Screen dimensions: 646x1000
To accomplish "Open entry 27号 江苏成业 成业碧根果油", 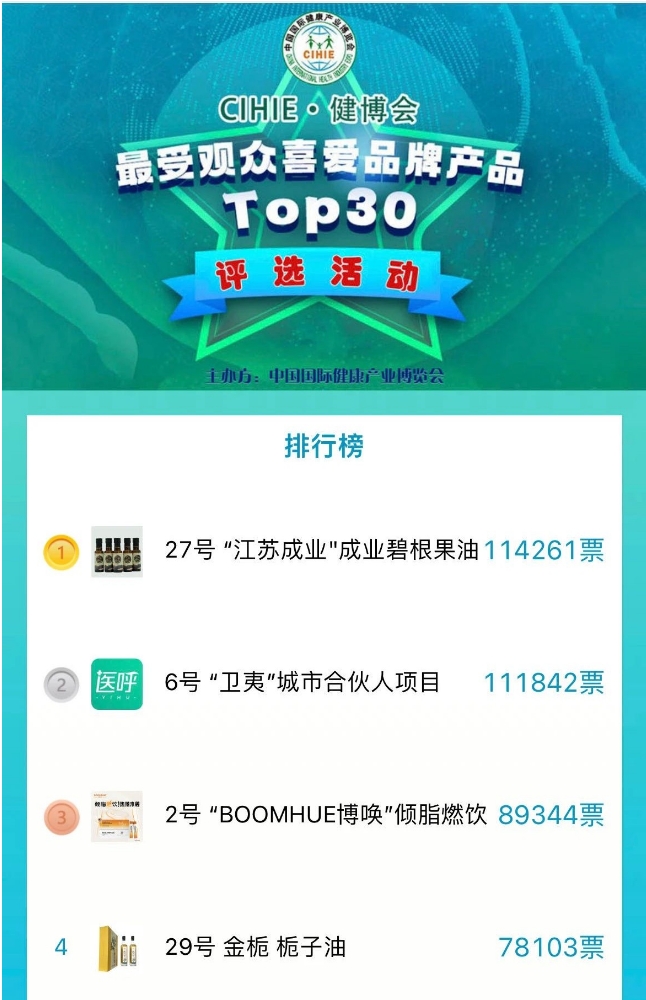I will coord(322,551).
